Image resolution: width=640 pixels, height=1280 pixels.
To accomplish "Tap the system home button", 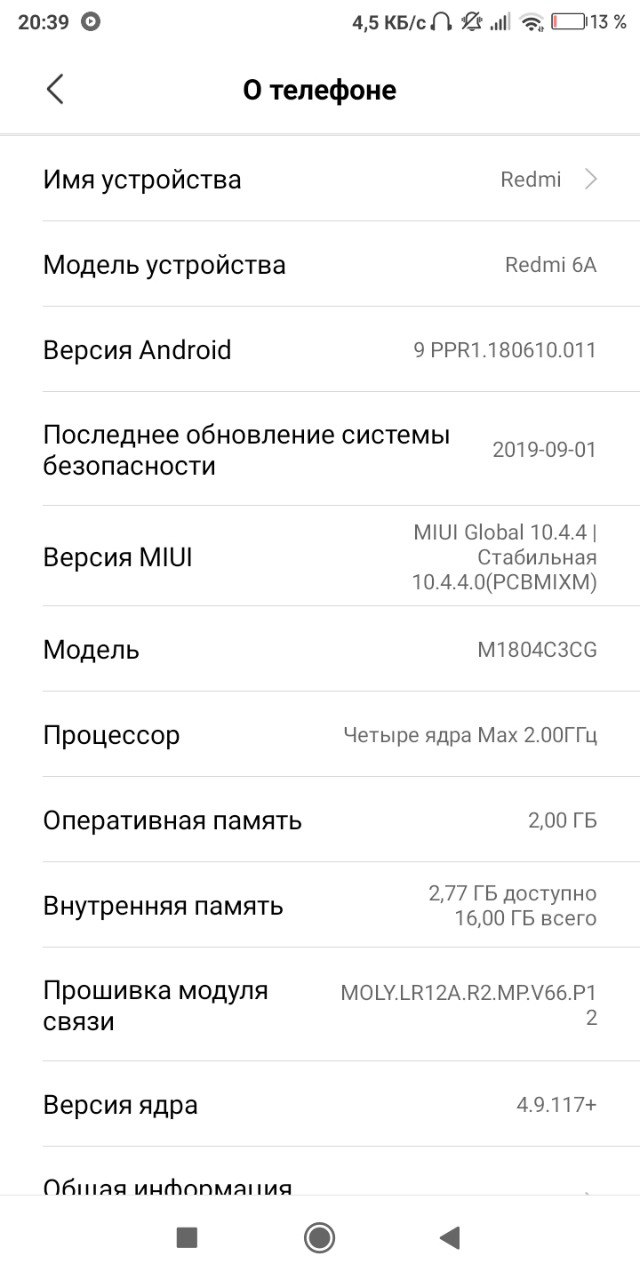I will coord(319,1238).
